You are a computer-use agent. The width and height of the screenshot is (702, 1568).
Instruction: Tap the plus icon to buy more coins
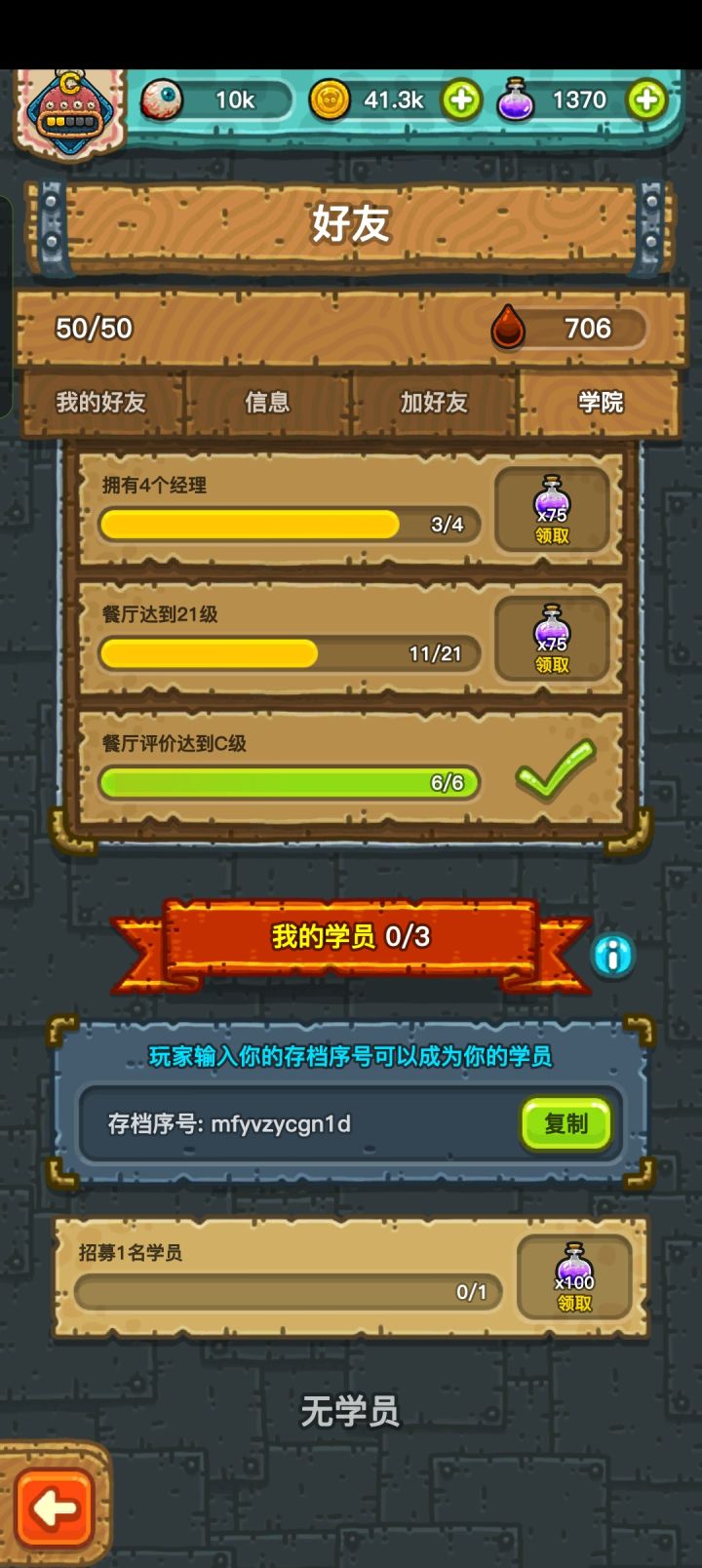click(x=461, y=100)
